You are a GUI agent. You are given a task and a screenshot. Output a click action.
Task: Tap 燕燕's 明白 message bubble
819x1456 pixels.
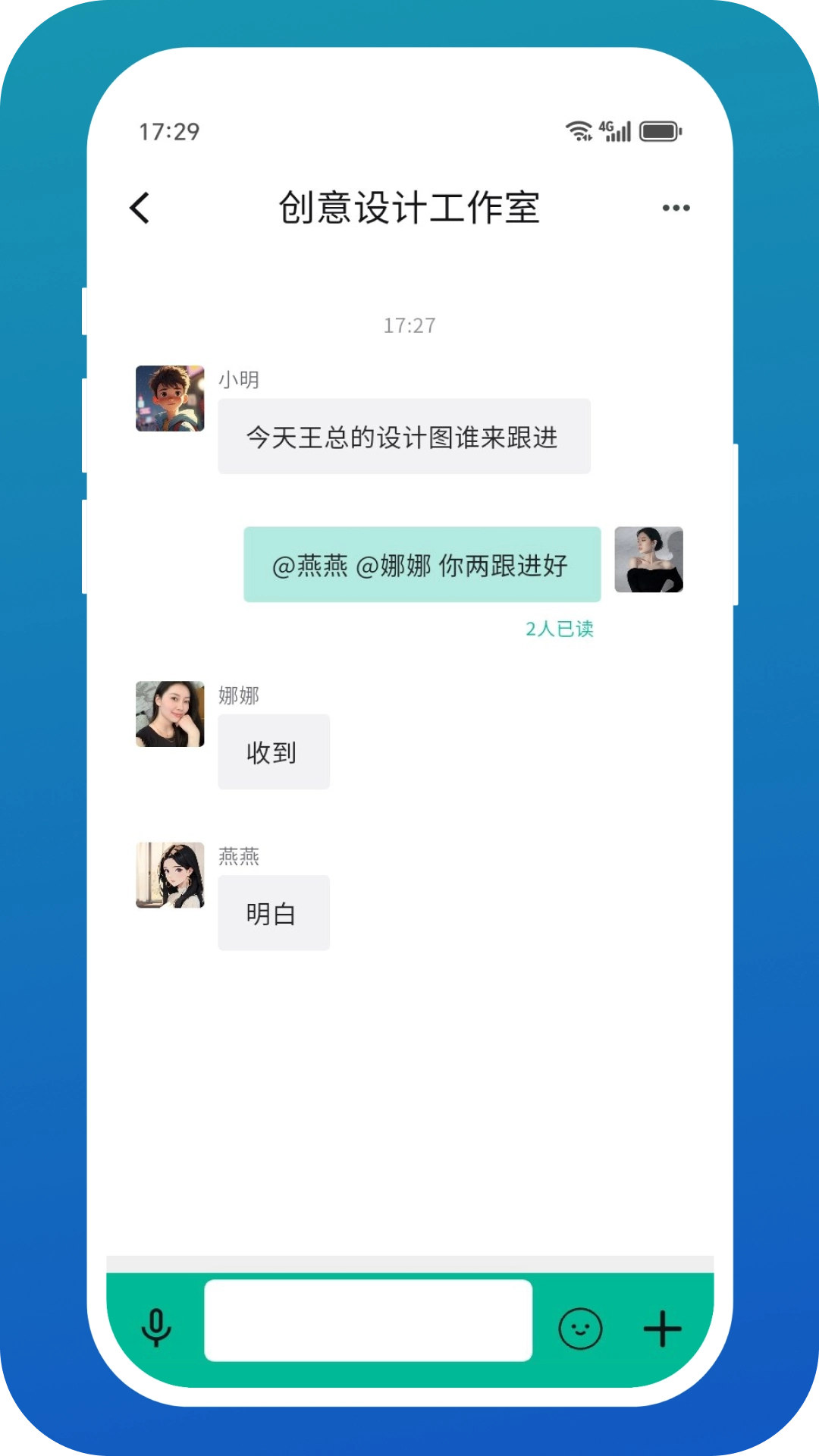click(x=273, y=912)
